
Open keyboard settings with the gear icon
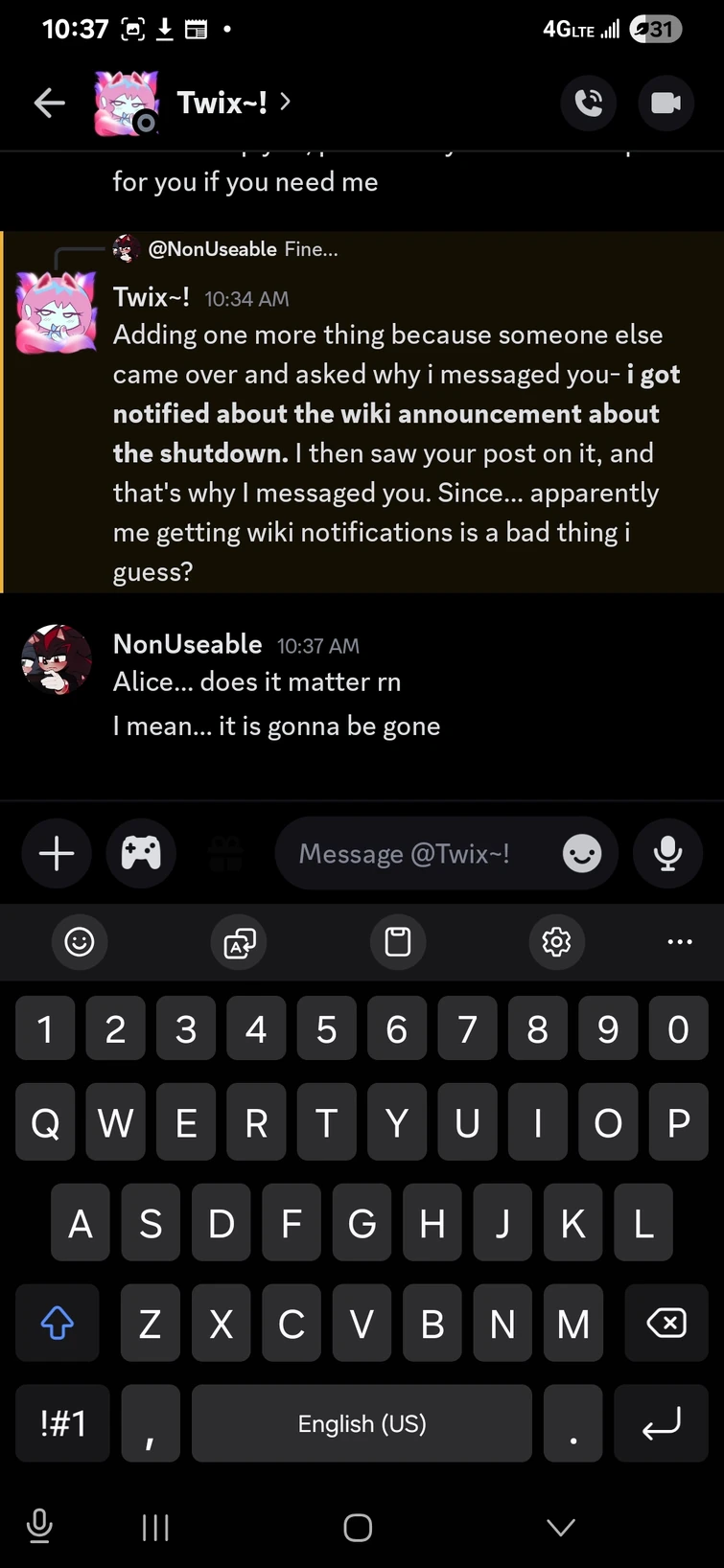click(x=556, y=942)
